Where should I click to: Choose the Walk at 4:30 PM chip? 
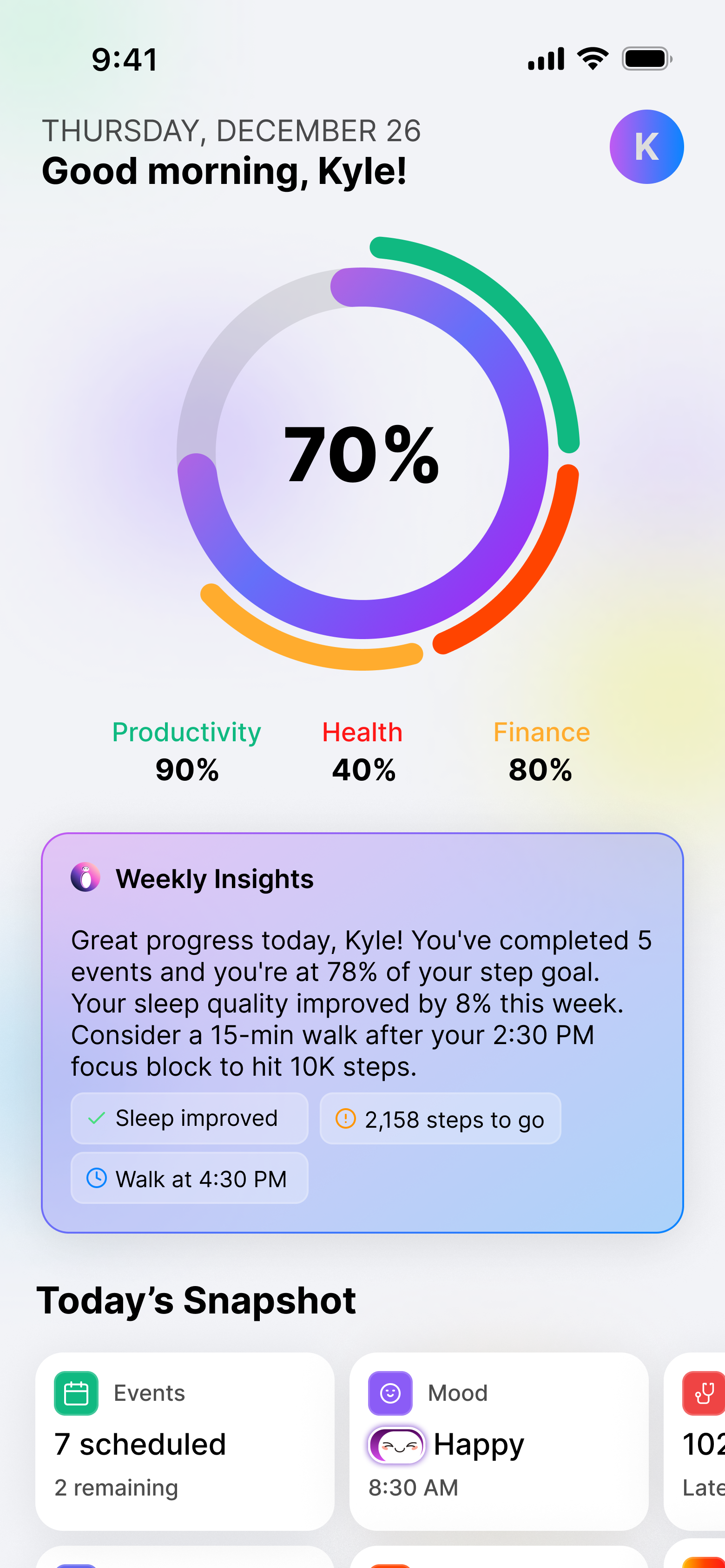(190, 1178)
